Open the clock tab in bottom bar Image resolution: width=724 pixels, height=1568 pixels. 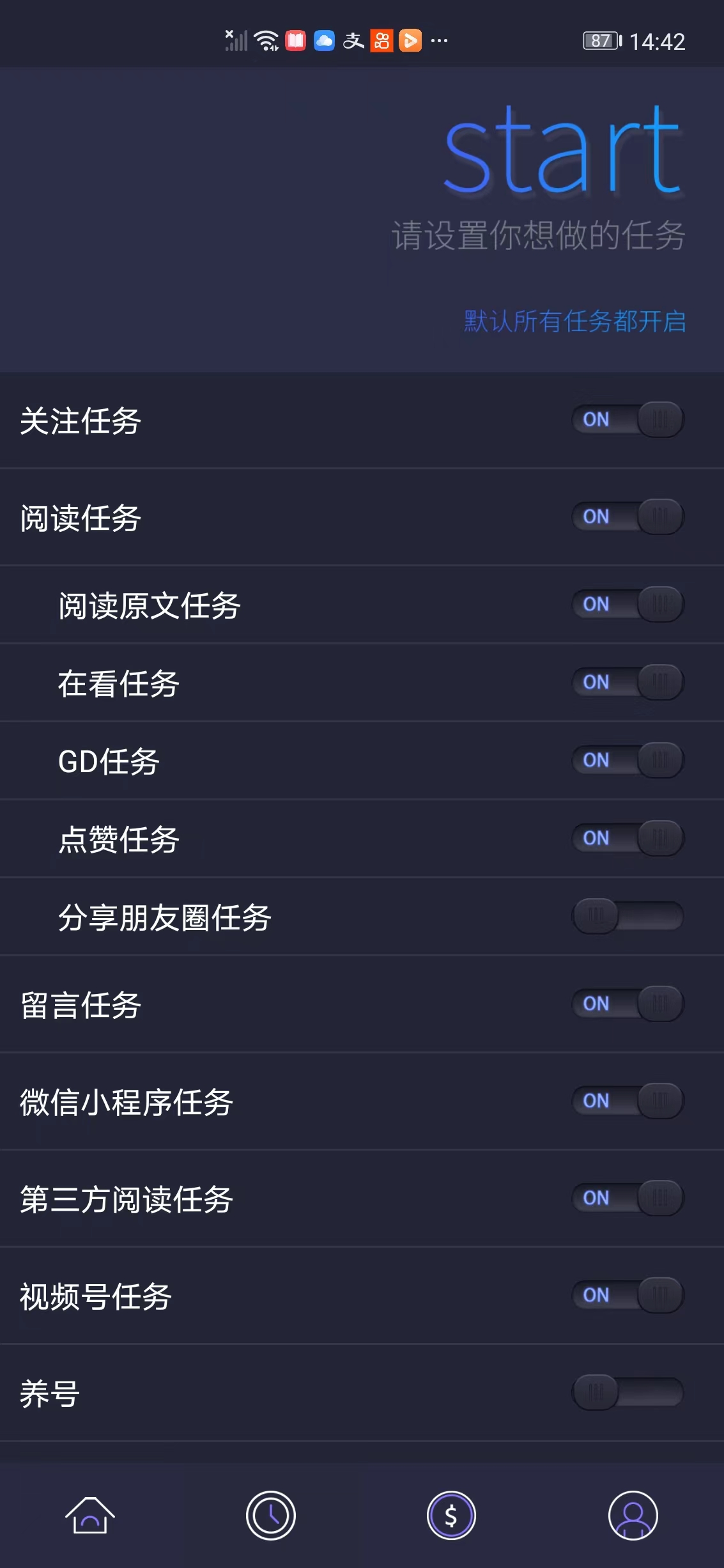point(271,1516)
